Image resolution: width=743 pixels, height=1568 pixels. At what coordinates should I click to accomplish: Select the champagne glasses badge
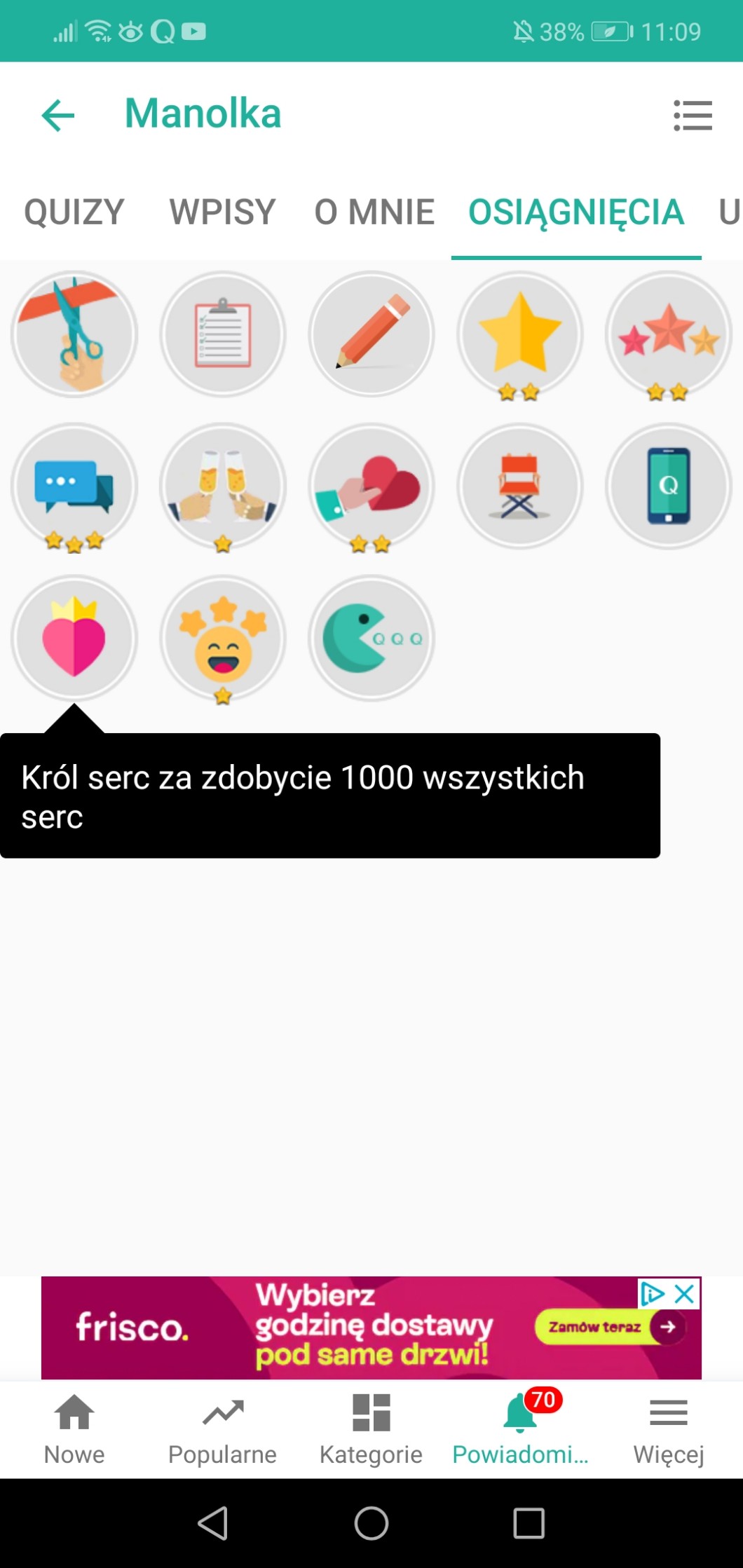pyautogui.click(x=223, y=486)
